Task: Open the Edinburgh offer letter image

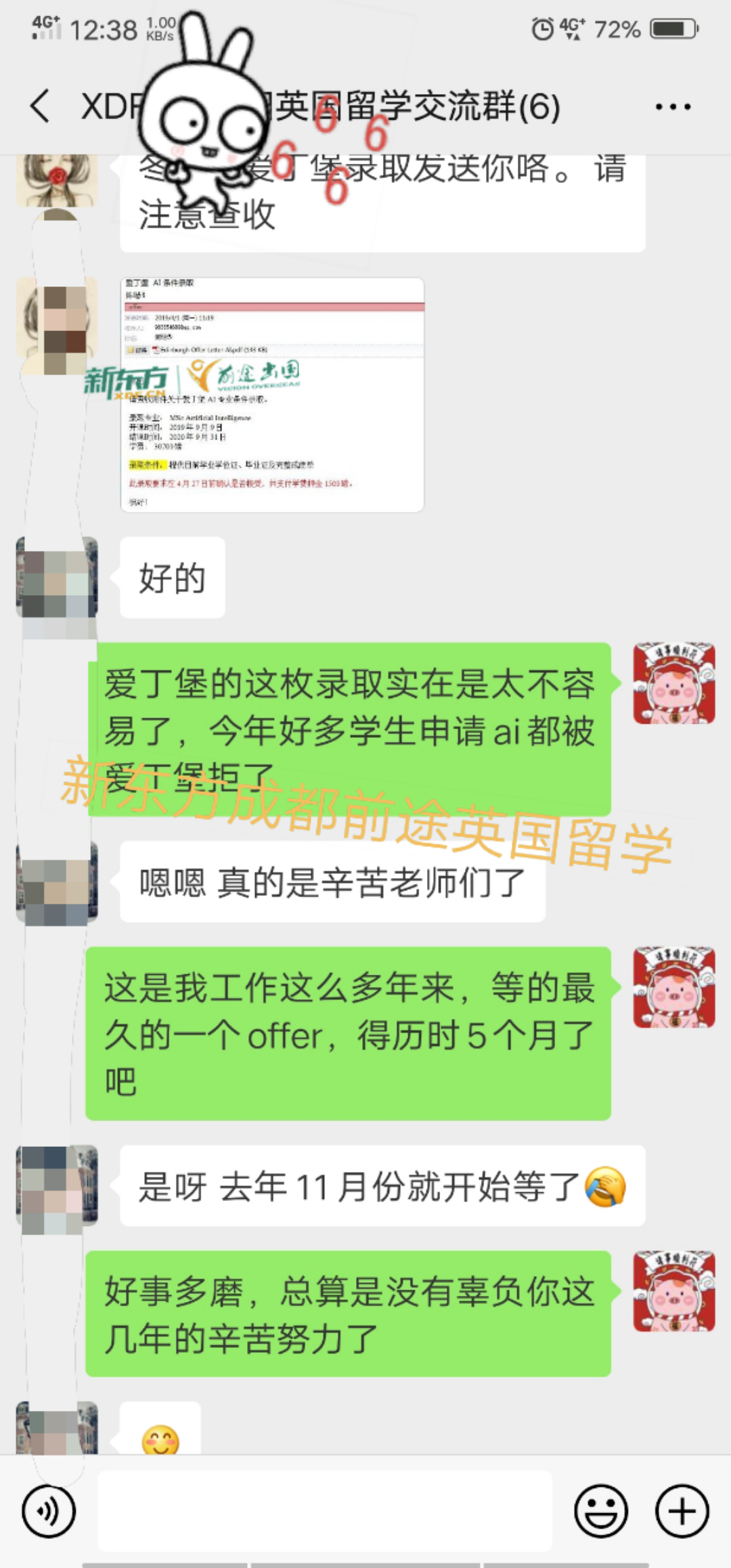Action: [x=272, y=394]
